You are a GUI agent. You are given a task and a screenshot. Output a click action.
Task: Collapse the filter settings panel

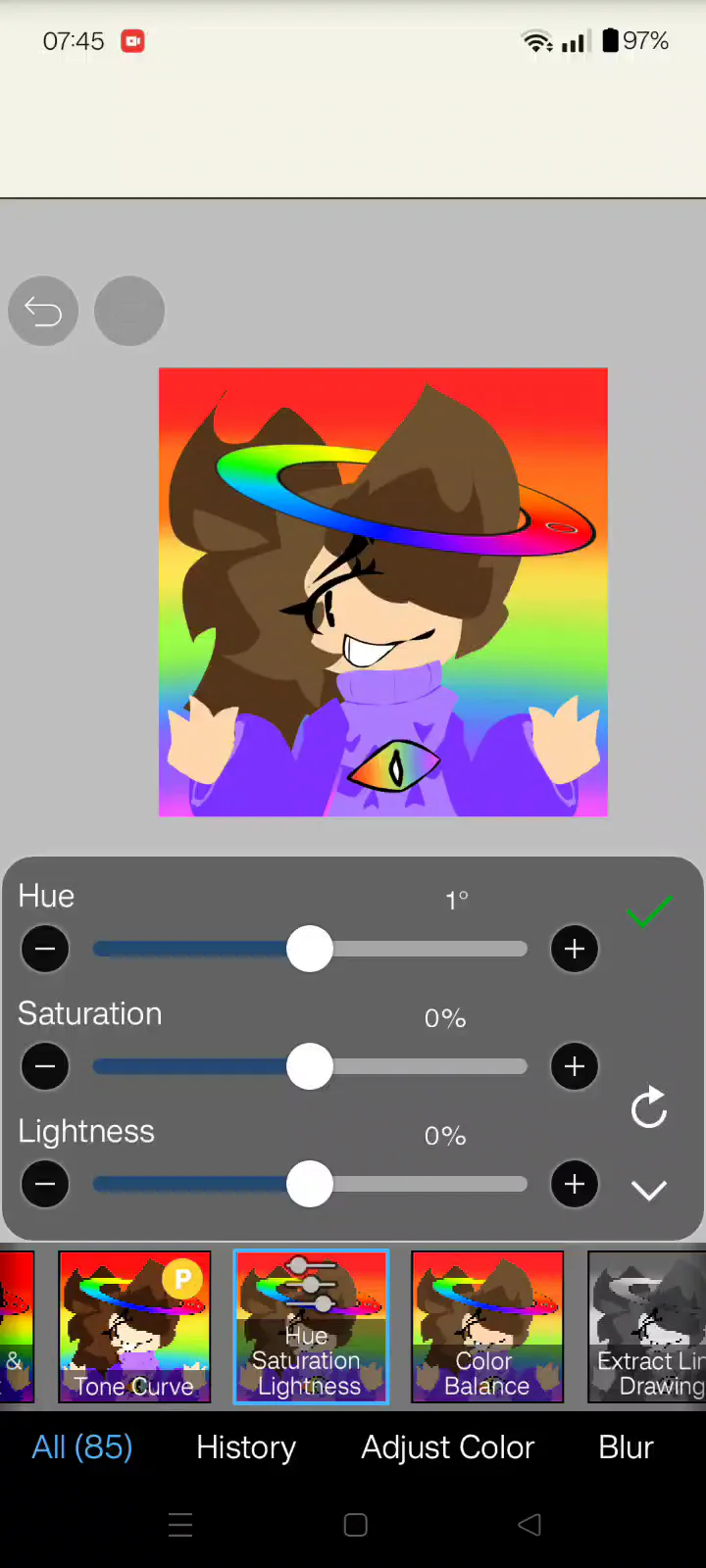(x=649, y=1190)
